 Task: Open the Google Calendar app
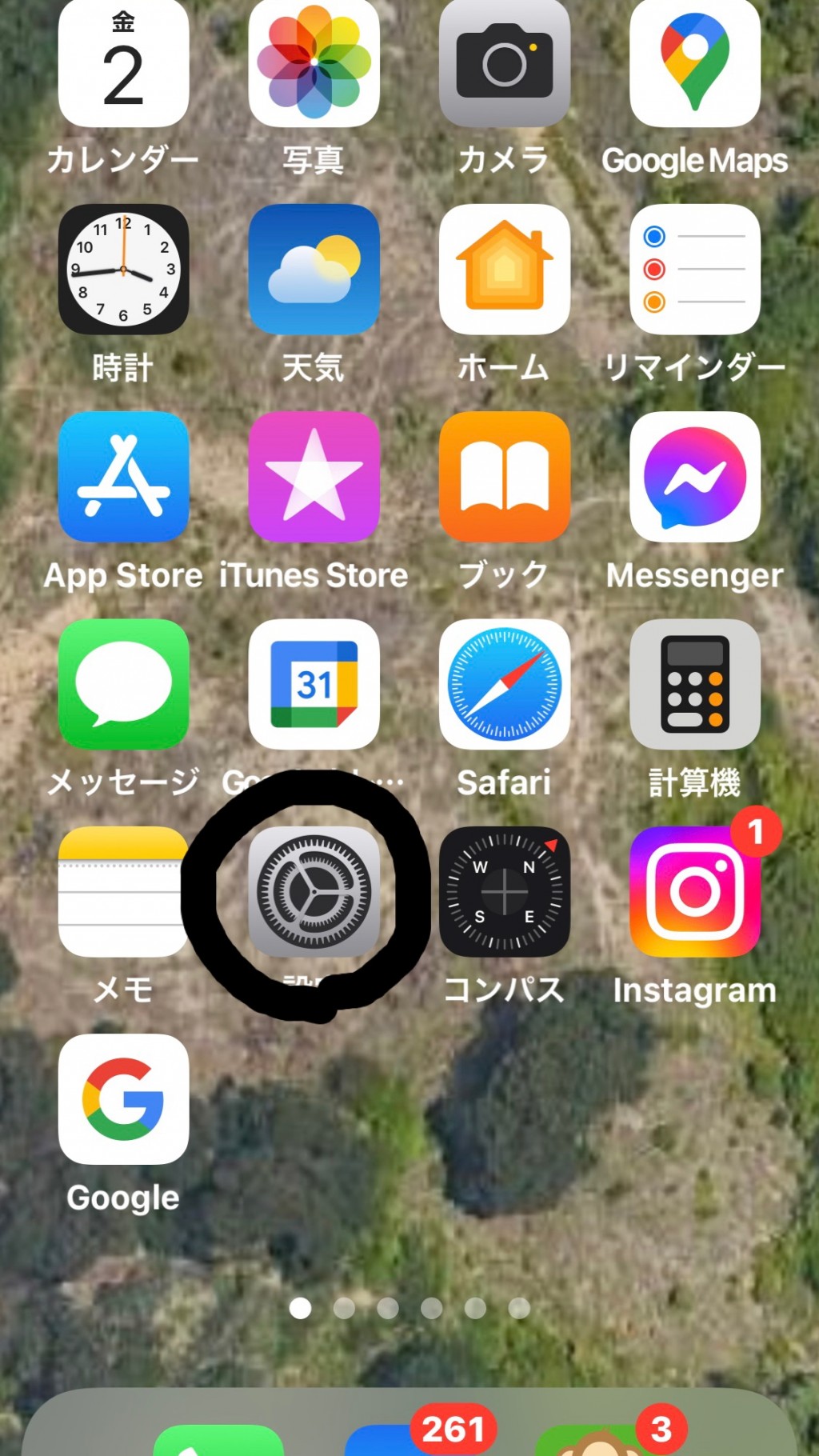pos(314,684)
